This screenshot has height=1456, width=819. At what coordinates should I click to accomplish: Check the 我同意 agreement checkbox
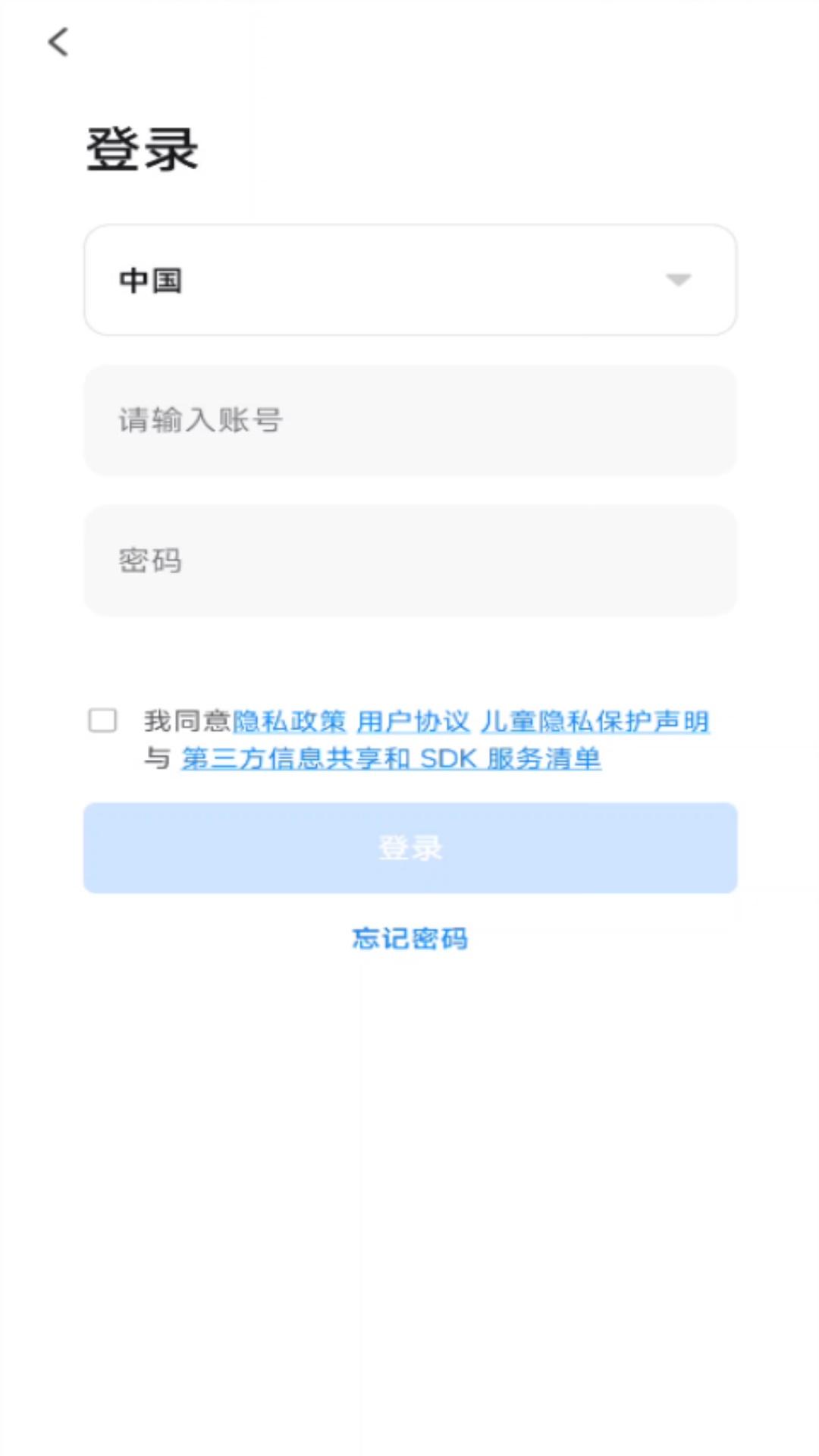(x=103, y=720)
